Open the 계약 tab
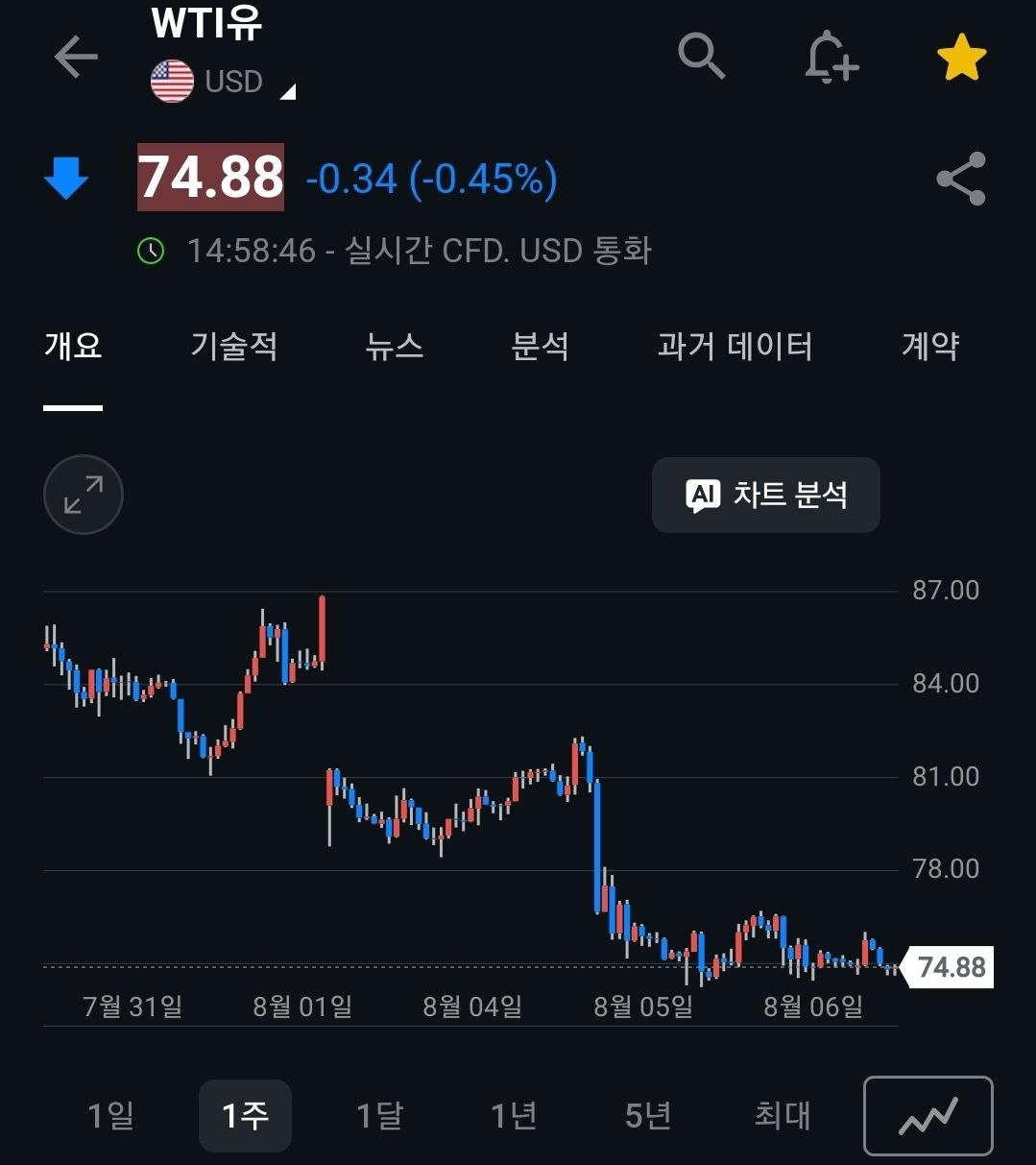This screenshot has height=1165, width=1036. 929,347
